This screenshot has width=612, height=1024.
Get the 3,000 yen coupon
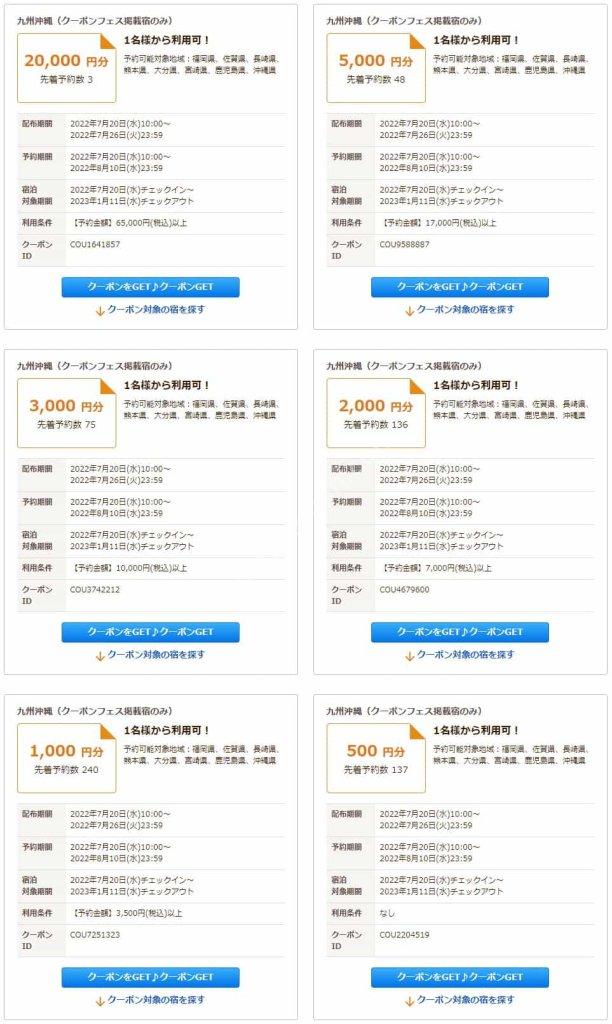tap(150, 632)
